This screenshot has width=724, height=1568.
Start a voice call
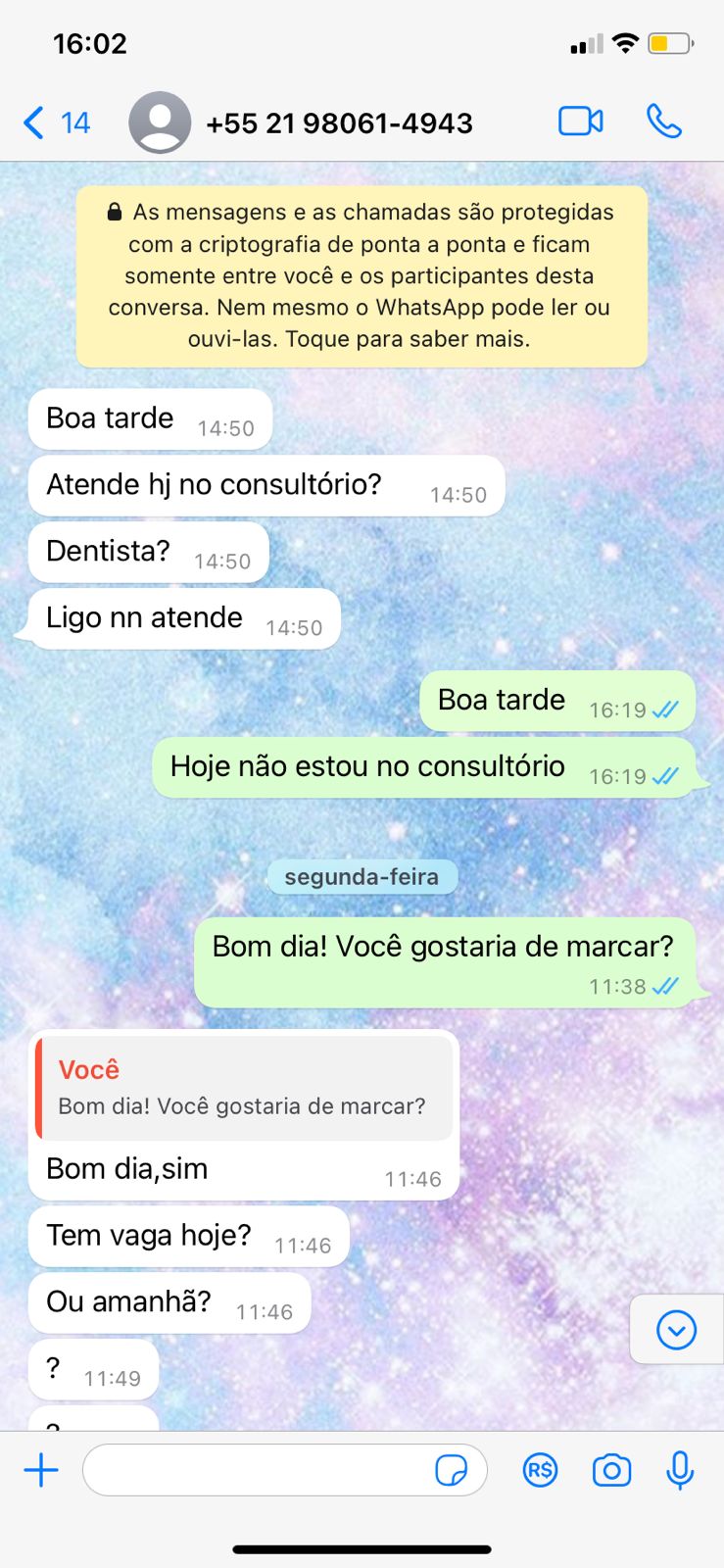coord(663,122)
